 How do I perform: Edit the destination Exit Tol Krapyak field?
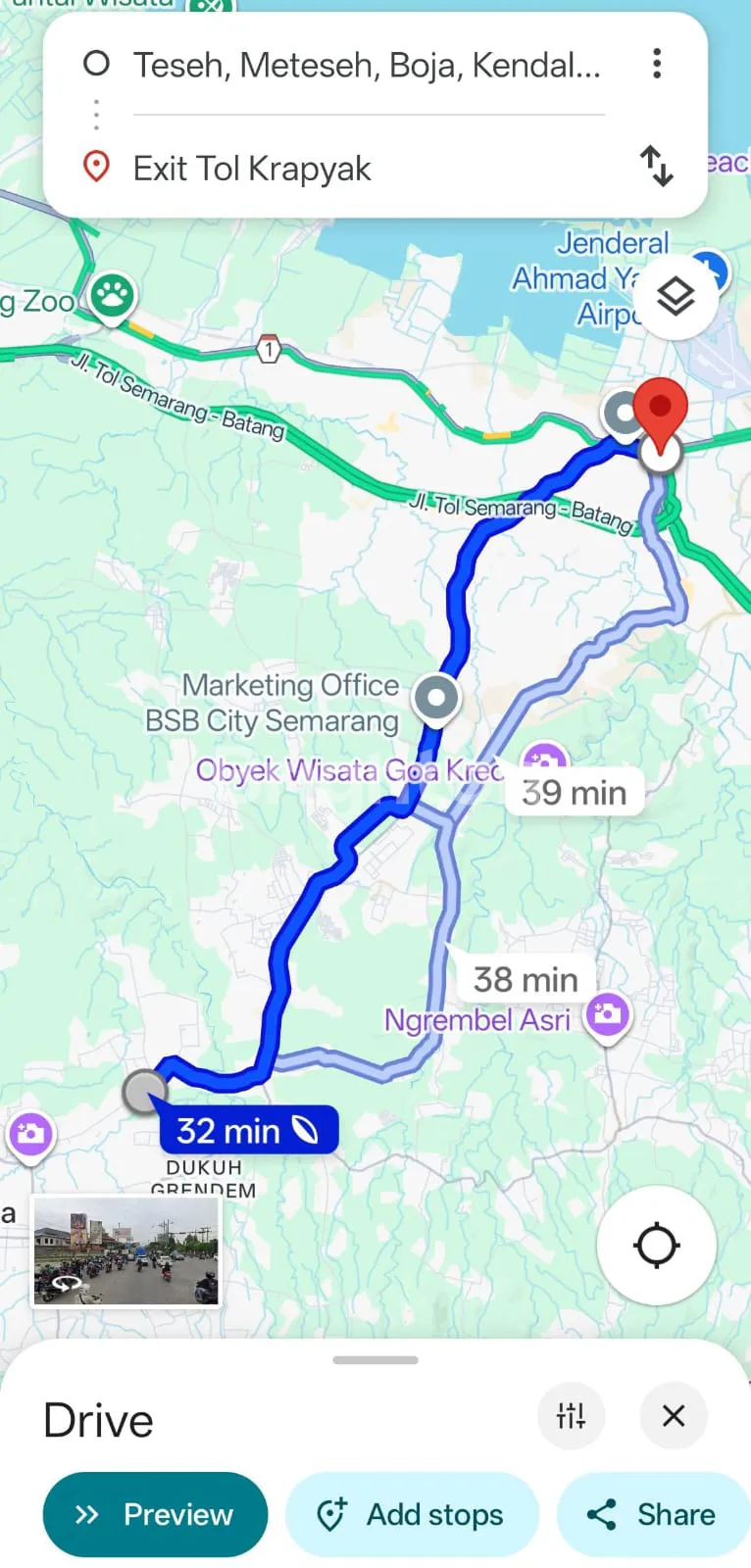pos(367,169)
